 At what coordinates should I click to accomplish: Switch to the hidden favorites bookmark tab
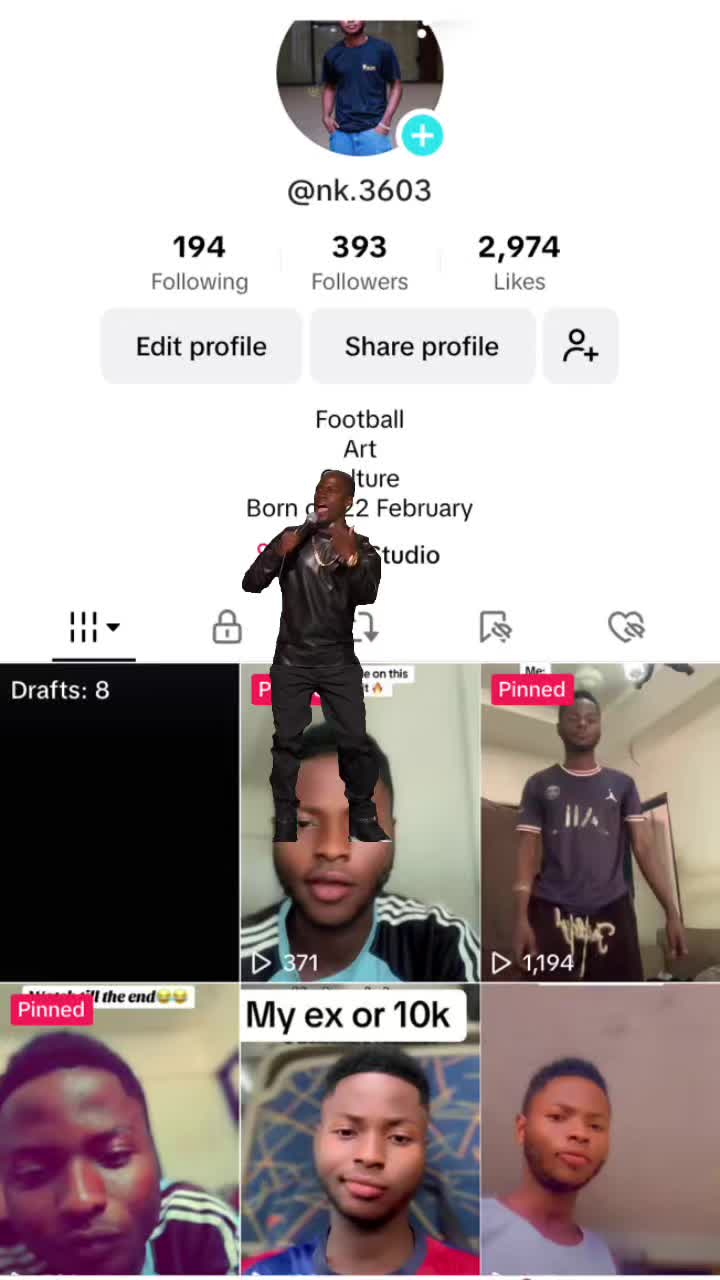[494, 627]
